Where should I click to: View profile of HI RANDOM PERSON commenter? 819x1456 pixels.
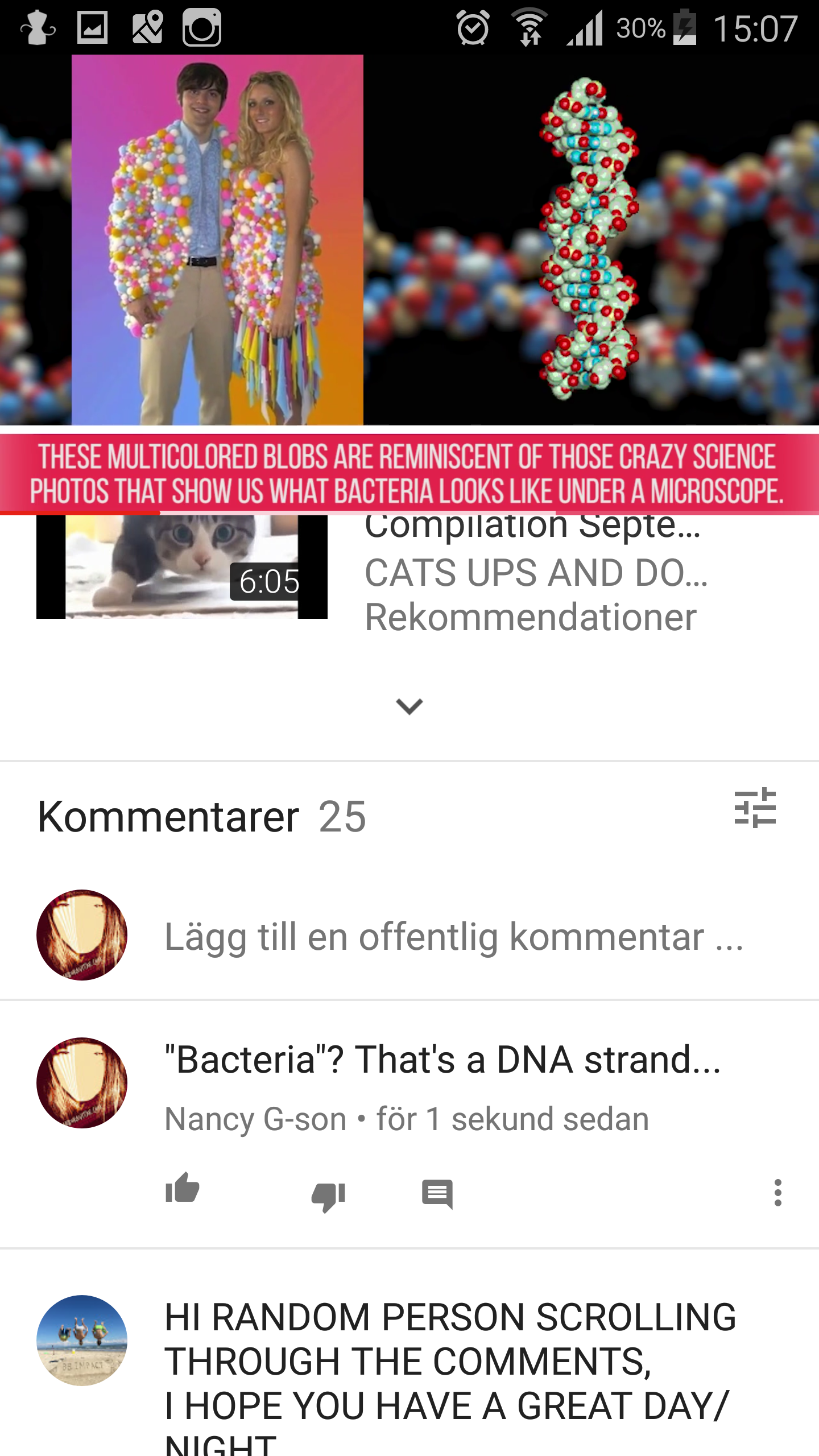pyautogui.click(x=82, y=1340)
